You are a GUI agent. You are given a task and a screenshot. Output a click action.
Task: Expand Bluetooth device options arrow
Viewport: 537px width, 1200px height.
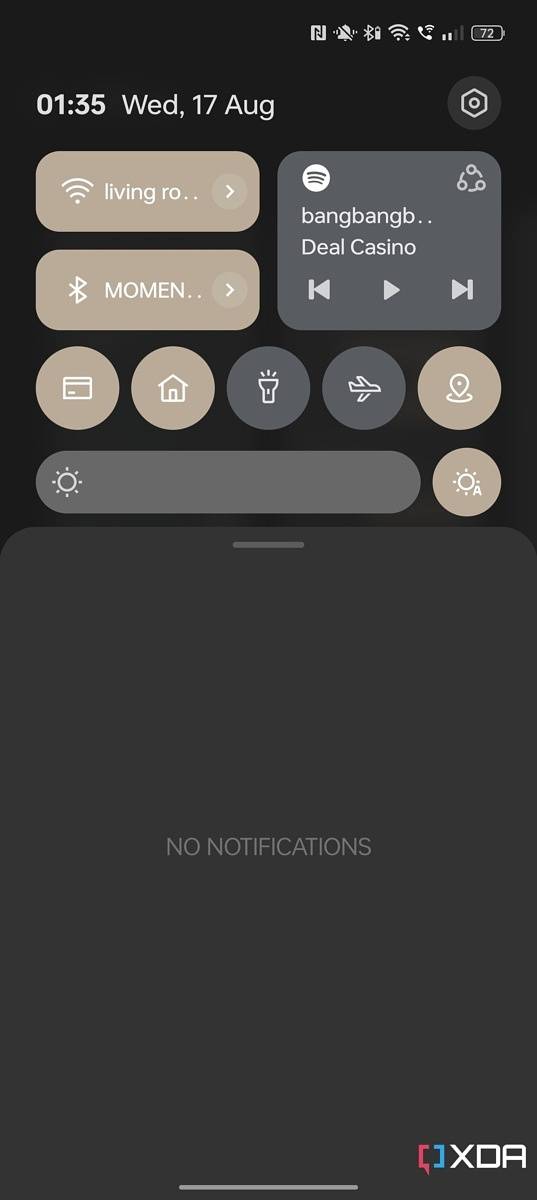tap(230, 290)
